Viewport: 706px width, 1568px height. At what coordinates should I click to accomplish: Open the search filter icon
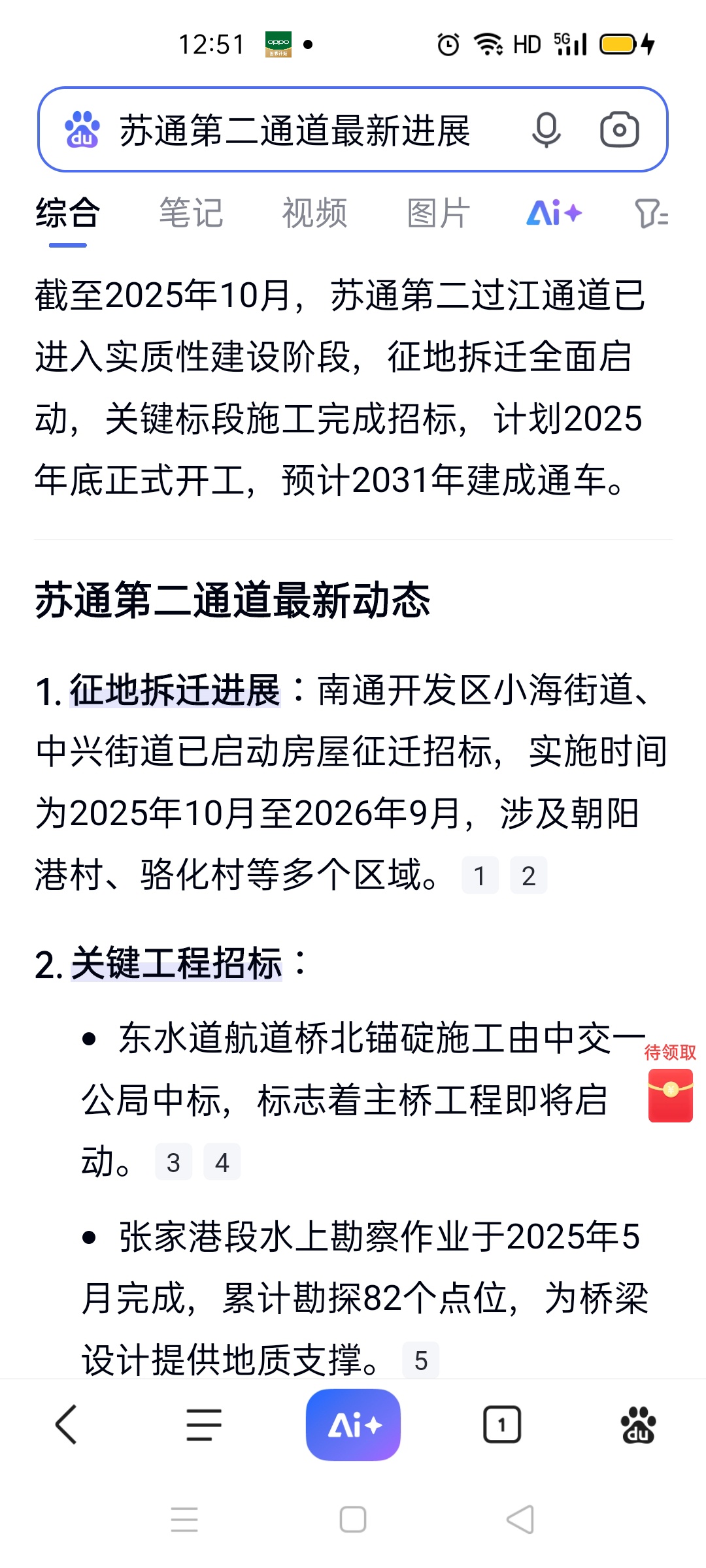(x=651, y=214)
